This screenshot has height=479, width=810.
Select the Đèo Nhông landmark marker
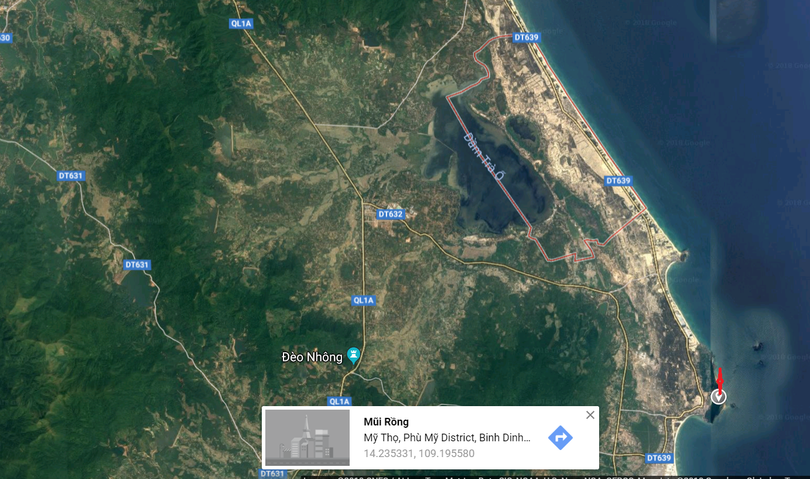tap(353, 356)
